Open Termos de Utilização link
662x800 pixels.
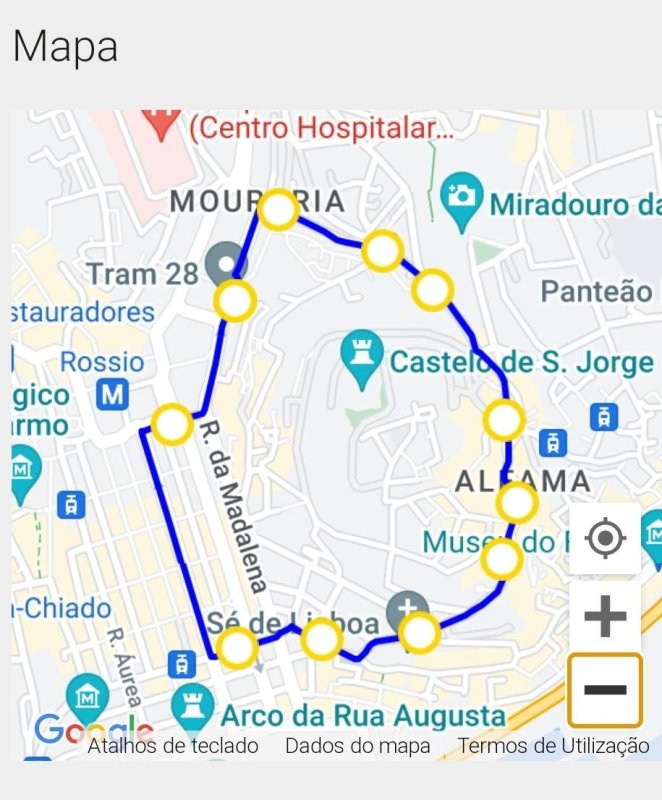click(x=553, y=746)
